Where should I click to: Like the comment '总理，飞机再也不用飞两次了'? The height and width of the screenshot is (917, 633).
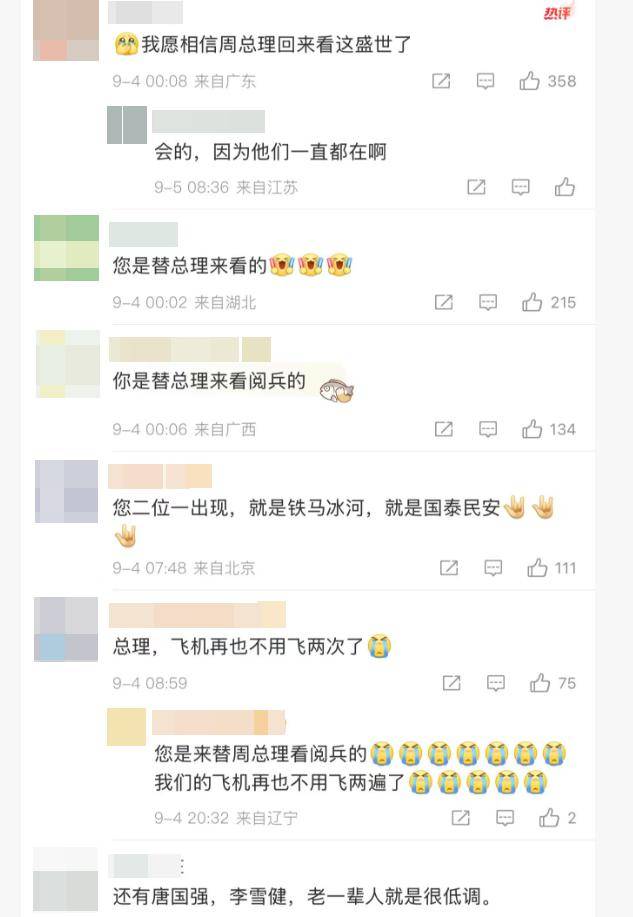[x=540, y=683]
